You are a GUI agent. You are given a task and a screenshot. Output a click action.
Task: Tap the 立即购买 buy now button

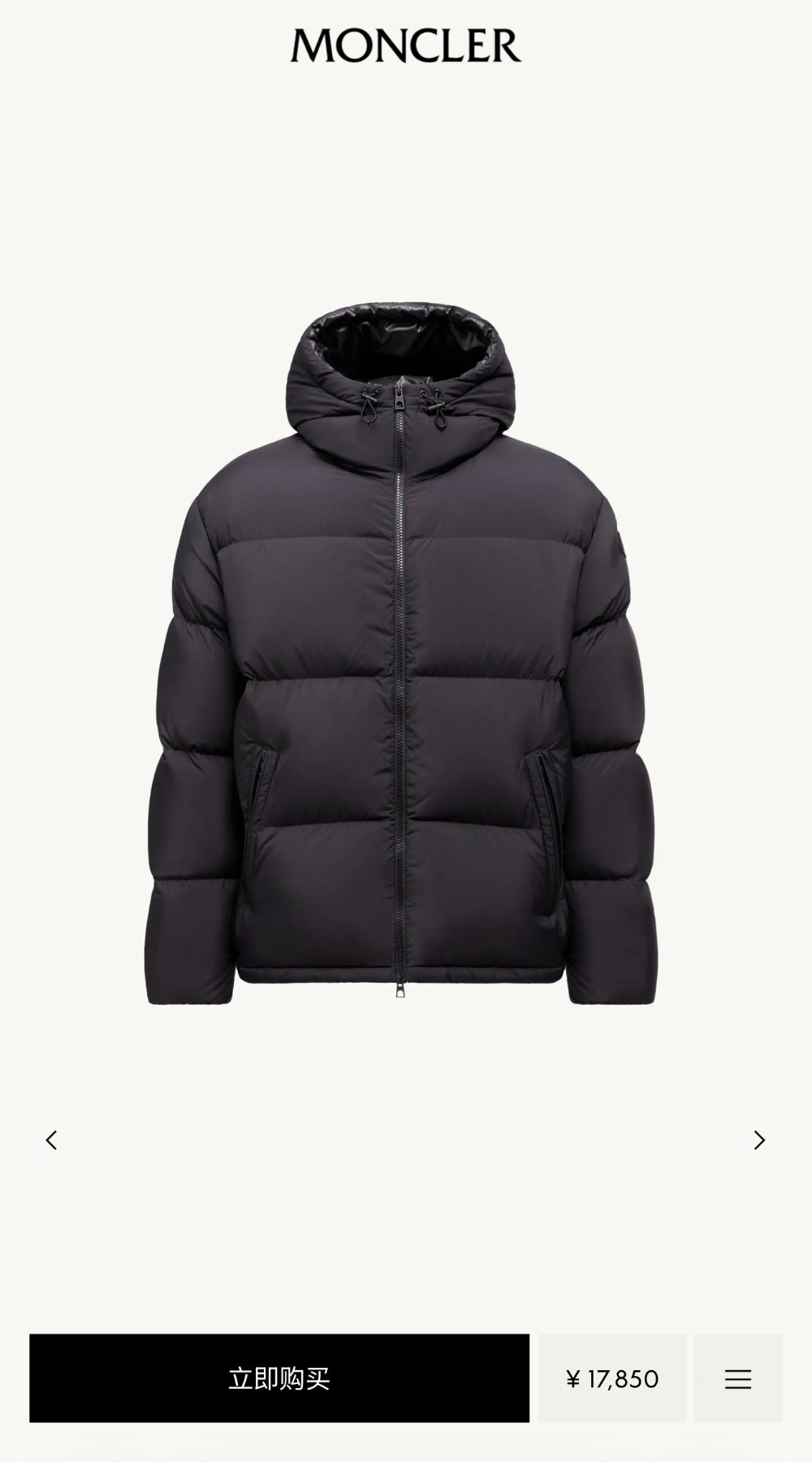279,1378
